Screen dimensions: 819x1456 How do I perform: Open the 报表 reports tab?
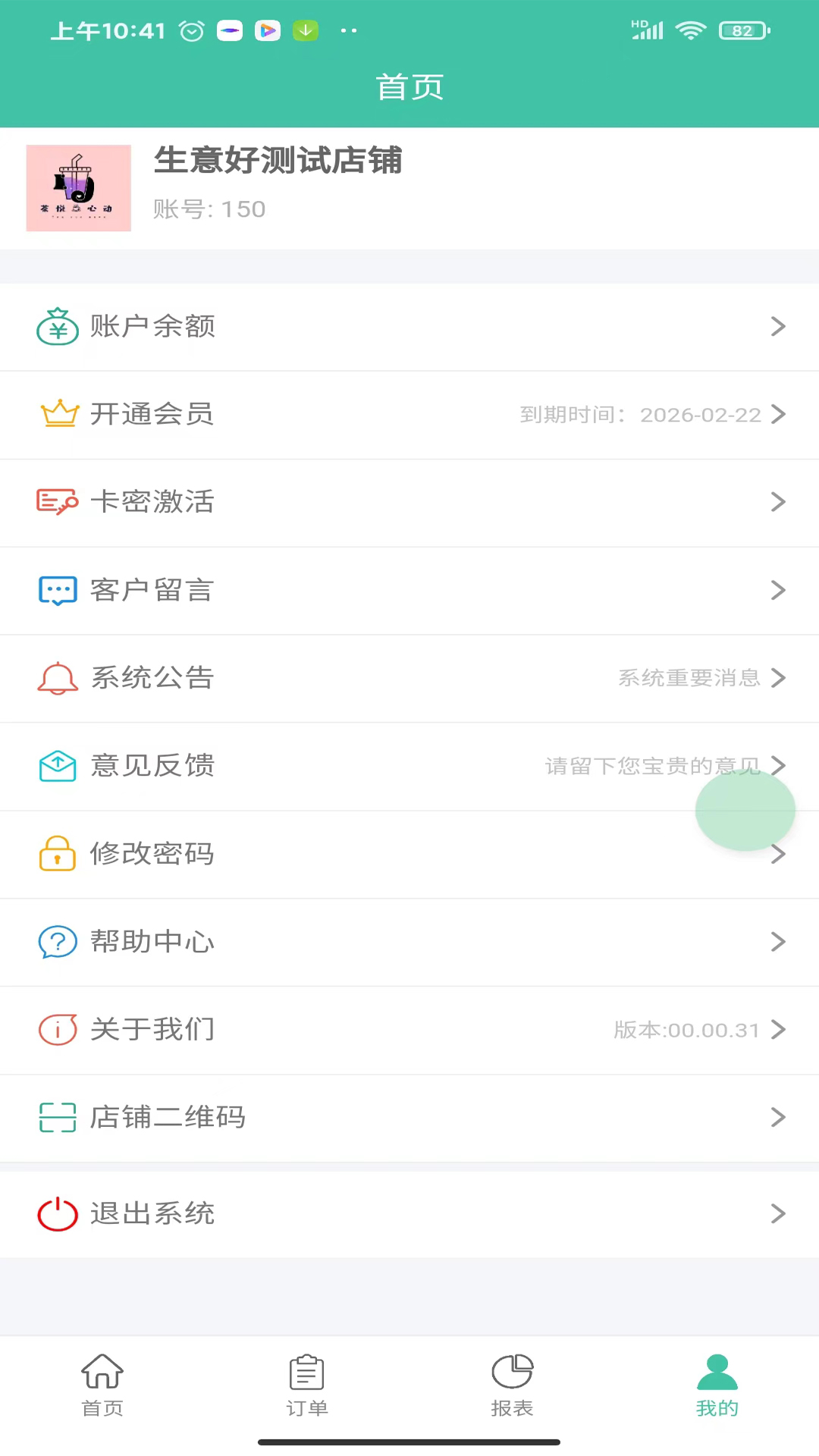click(x=512, y=1388)
